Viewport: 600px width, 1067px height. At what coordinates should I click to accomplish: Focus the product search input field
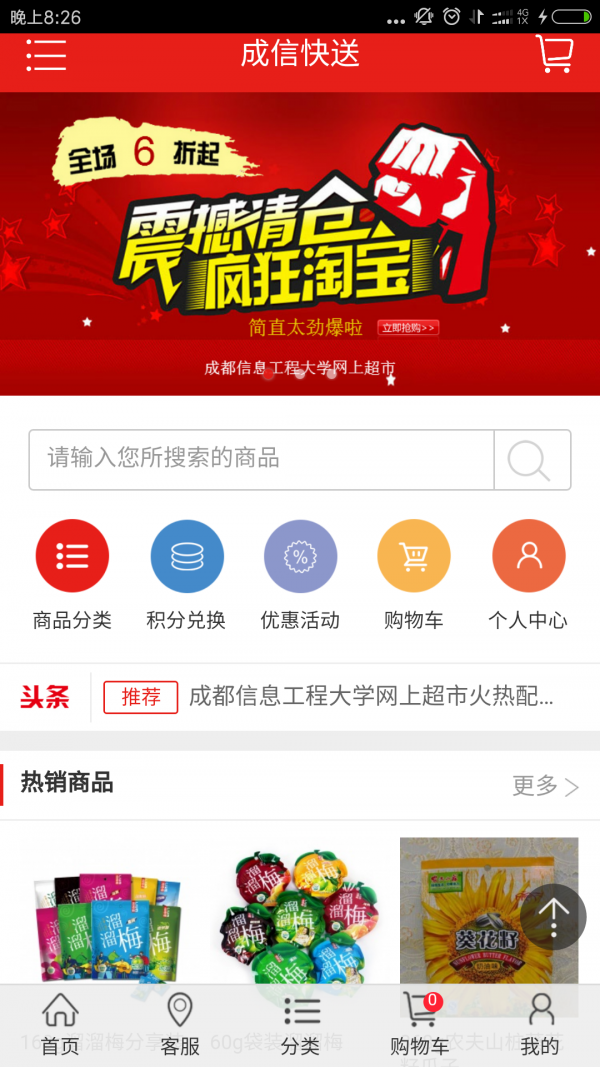point(262,459)
